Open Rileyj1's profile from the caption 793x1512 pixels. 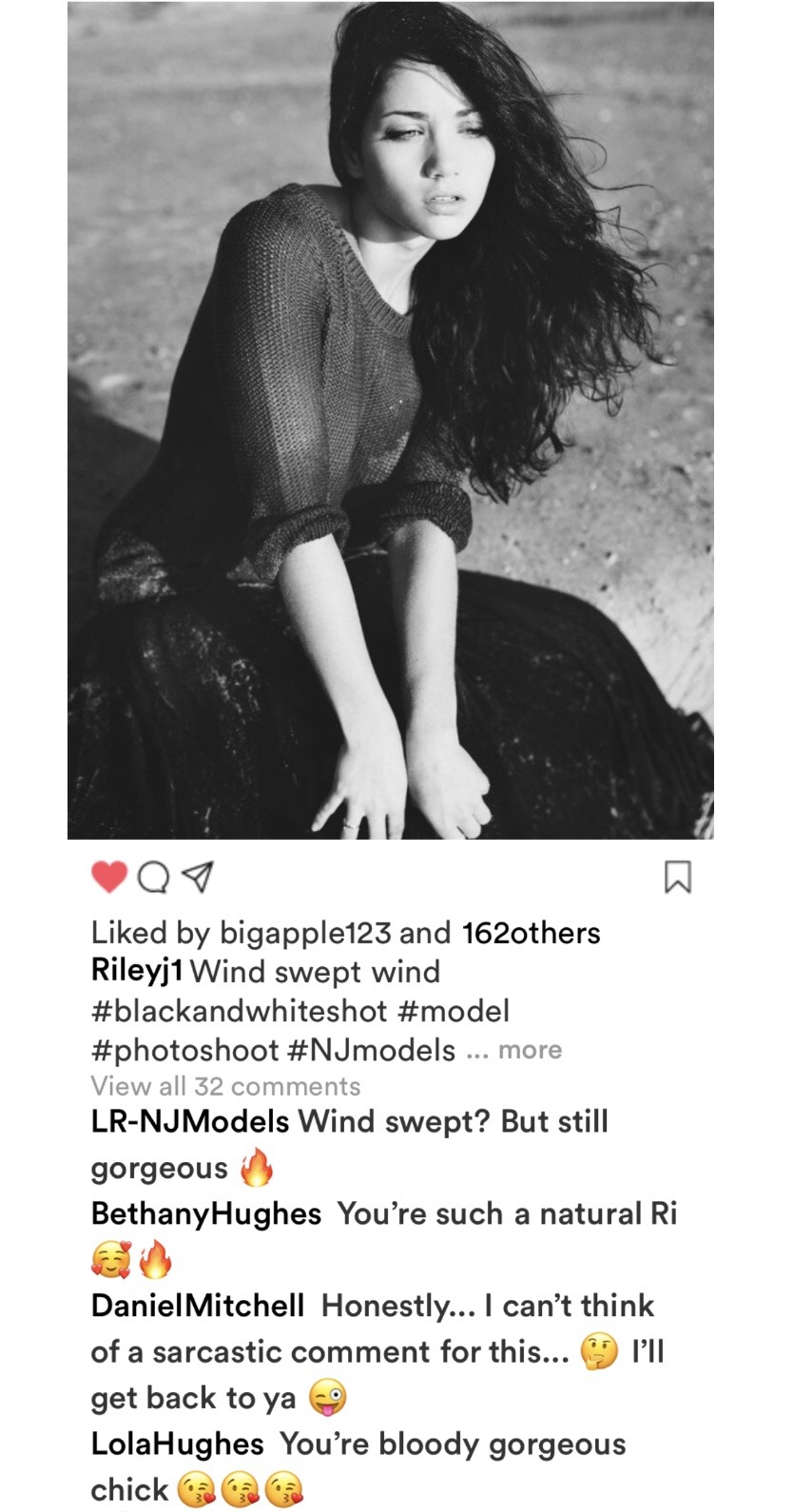(137, 971)
